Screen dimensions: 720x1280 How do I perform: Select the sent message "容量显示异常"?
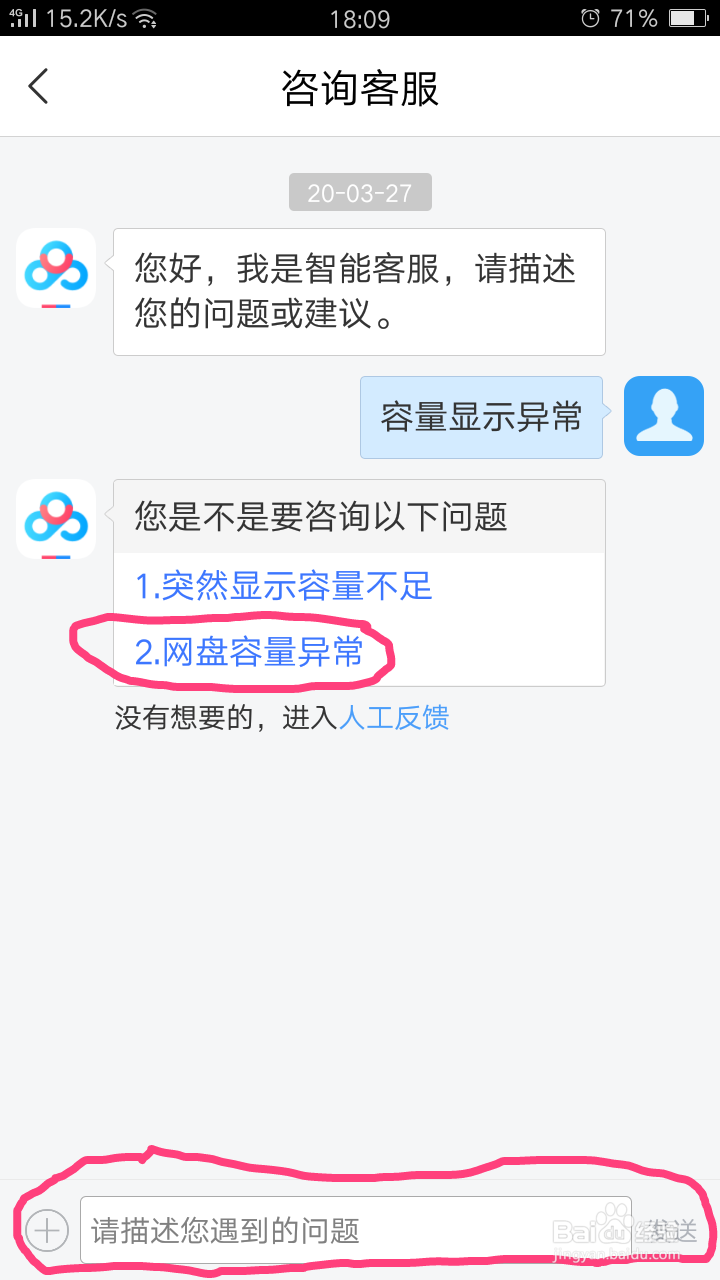[x=481, y=416]
